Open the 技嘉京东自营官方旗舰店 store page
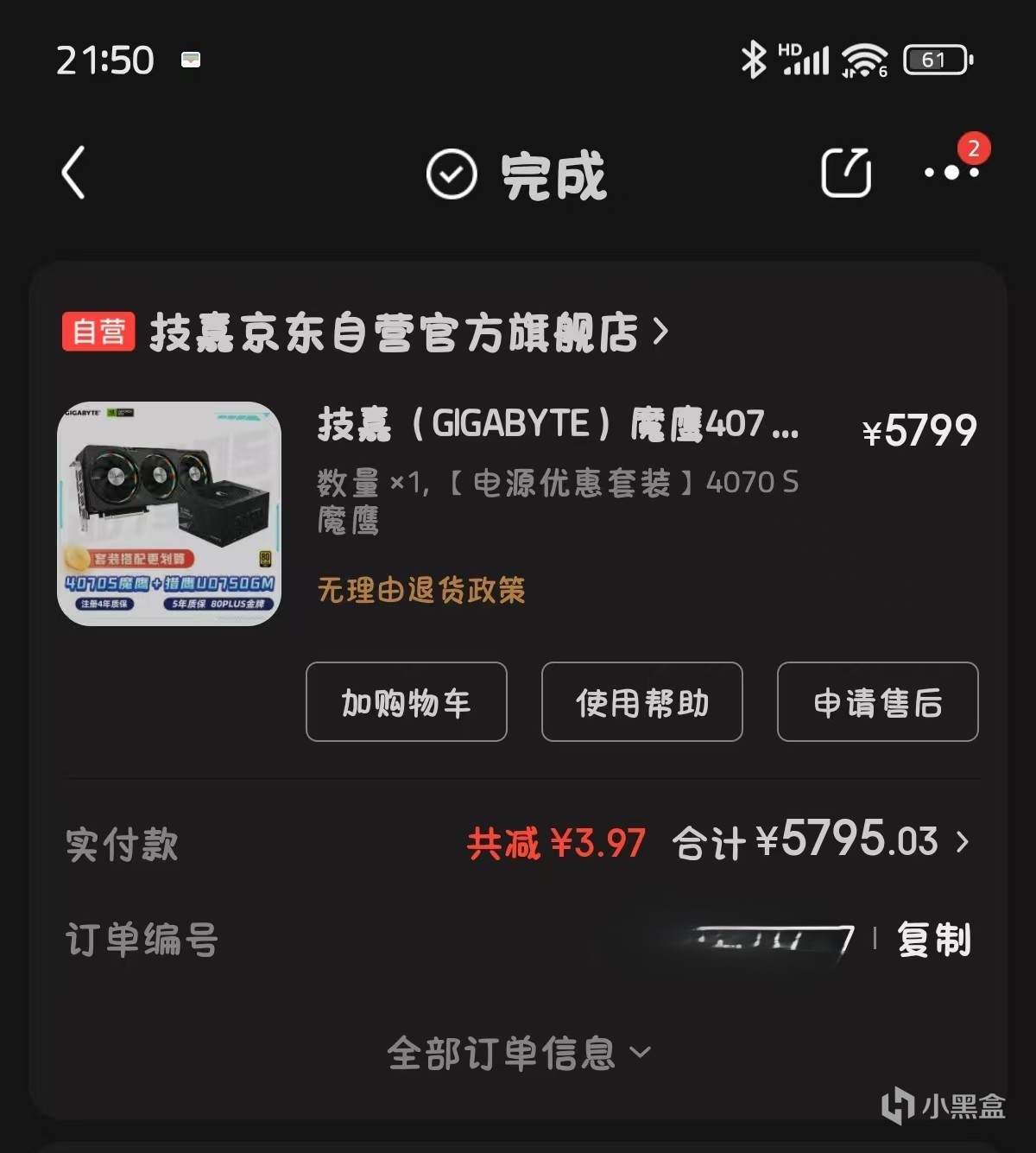Screen dimensions: 1036x1153 [x=406, y=333]
